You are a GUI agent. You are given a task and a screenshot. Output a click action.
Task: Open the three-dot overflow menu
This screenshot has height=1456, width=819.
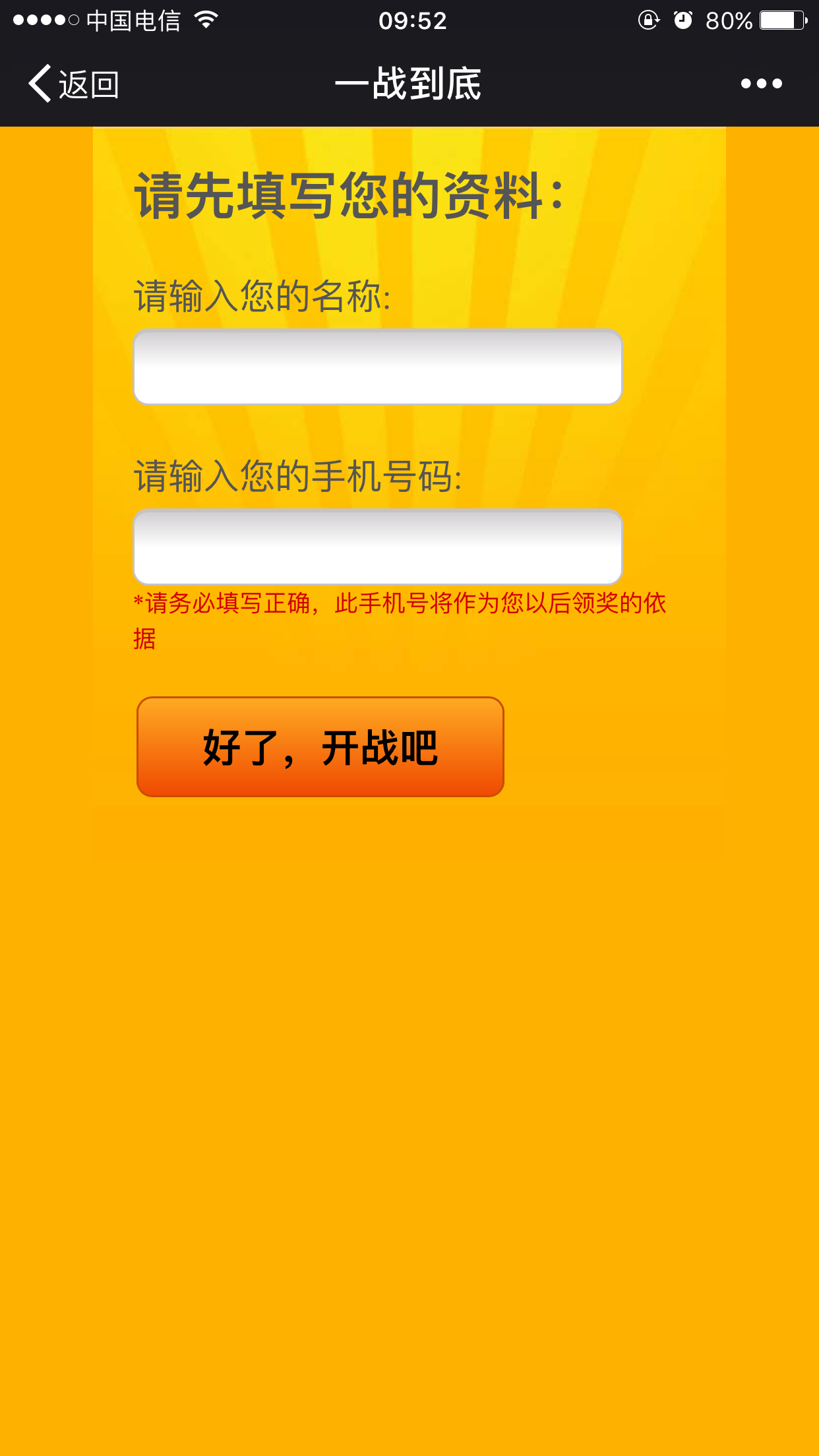761,84
